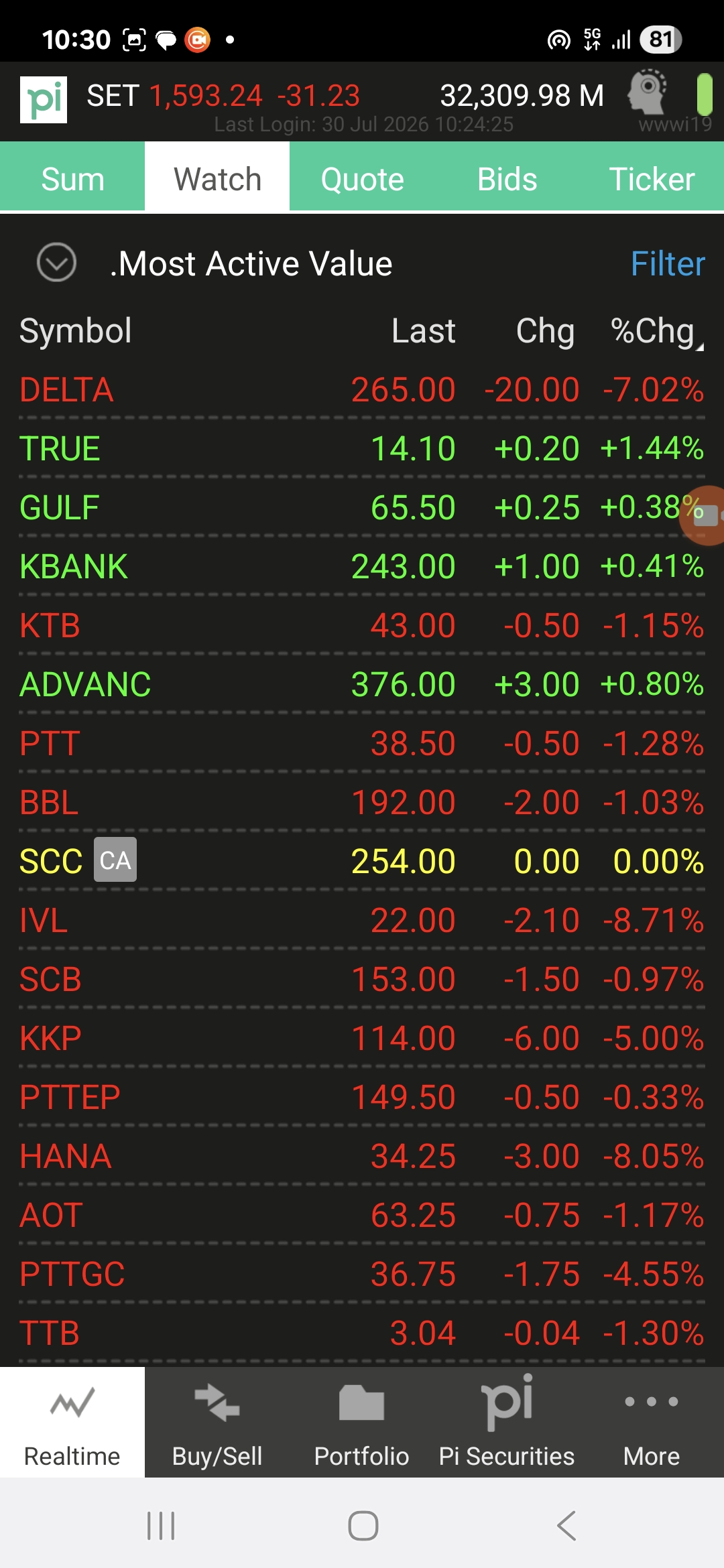The image size is (724, 1568).
Task: Open the Filter link
Action: pos(668,264)
